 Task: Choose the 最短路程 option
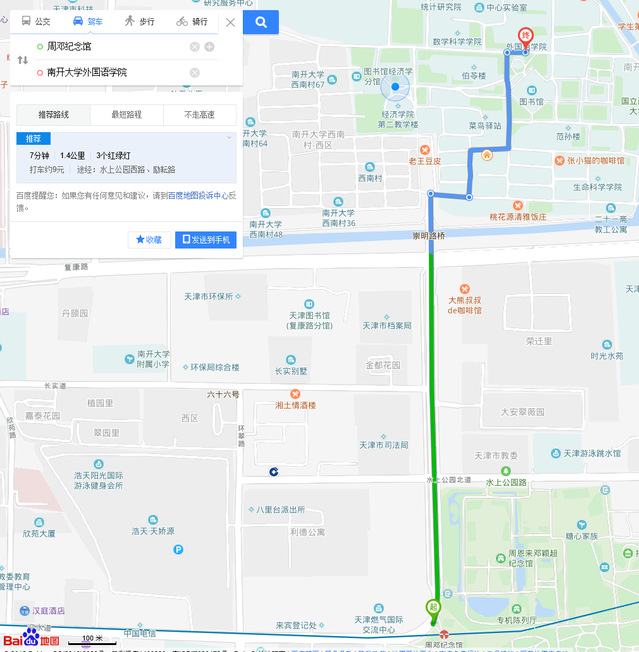126,115
